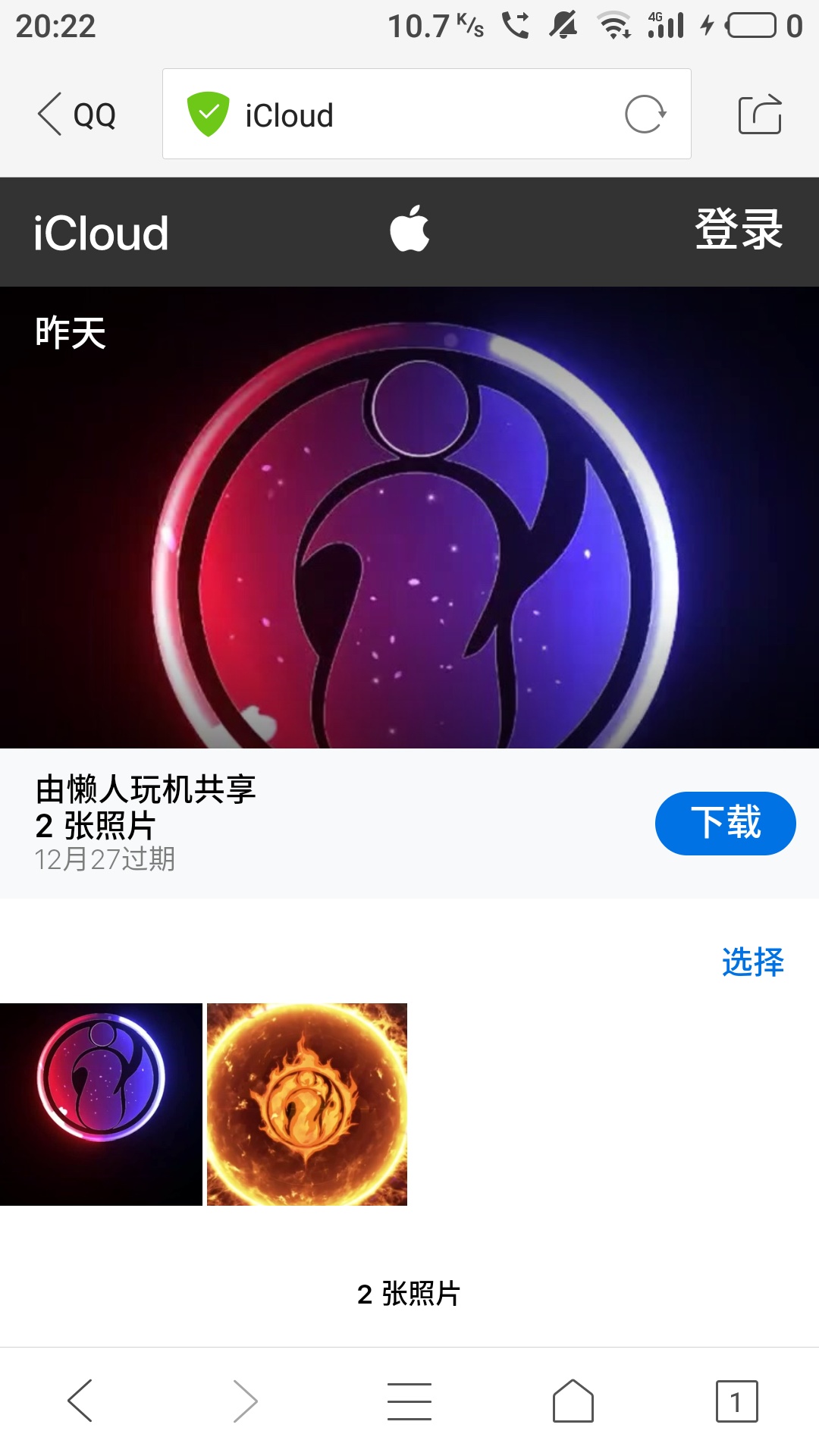Navigate back with the left arrow at bottom
This screenshot has width=819, height=1456.
[x=81, y=1401]
